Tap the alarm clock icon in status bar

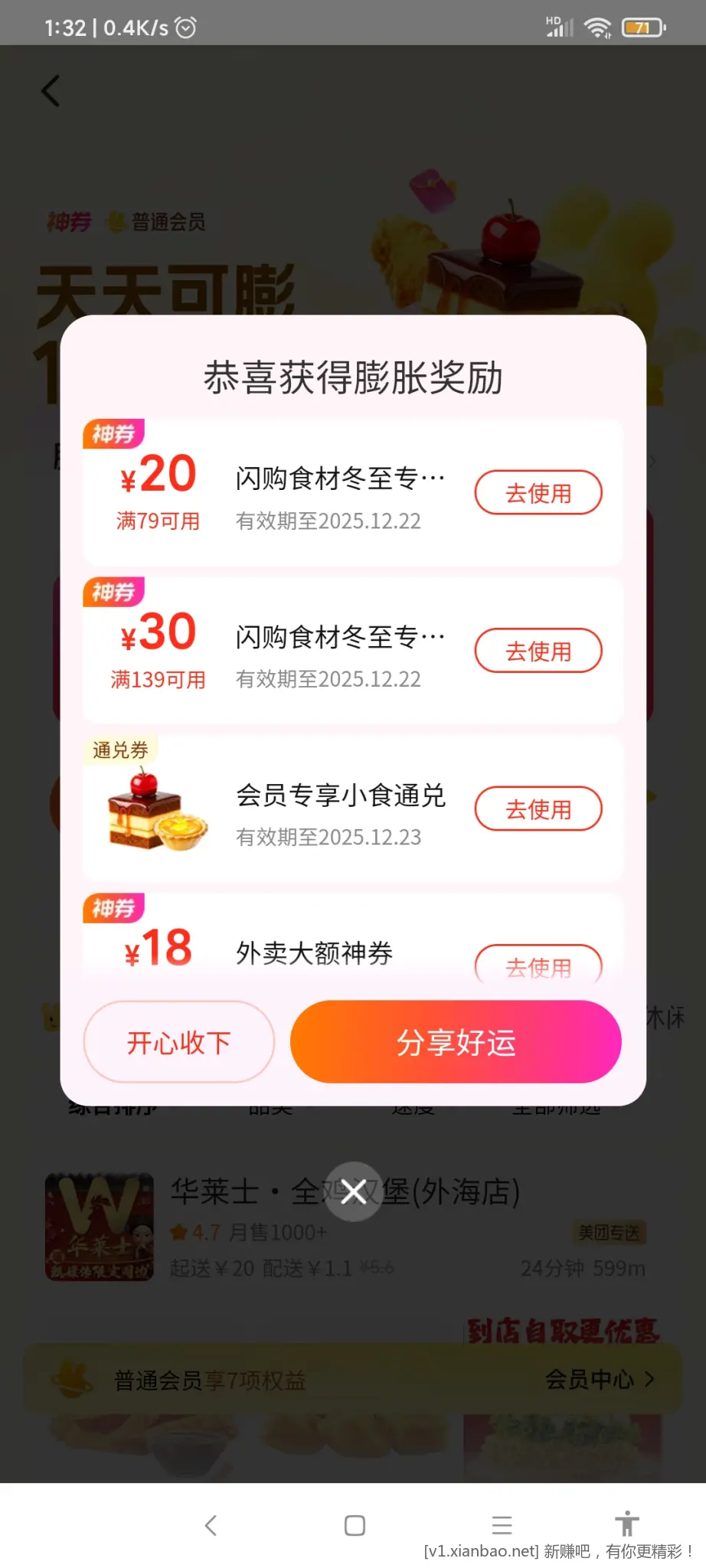184,25
